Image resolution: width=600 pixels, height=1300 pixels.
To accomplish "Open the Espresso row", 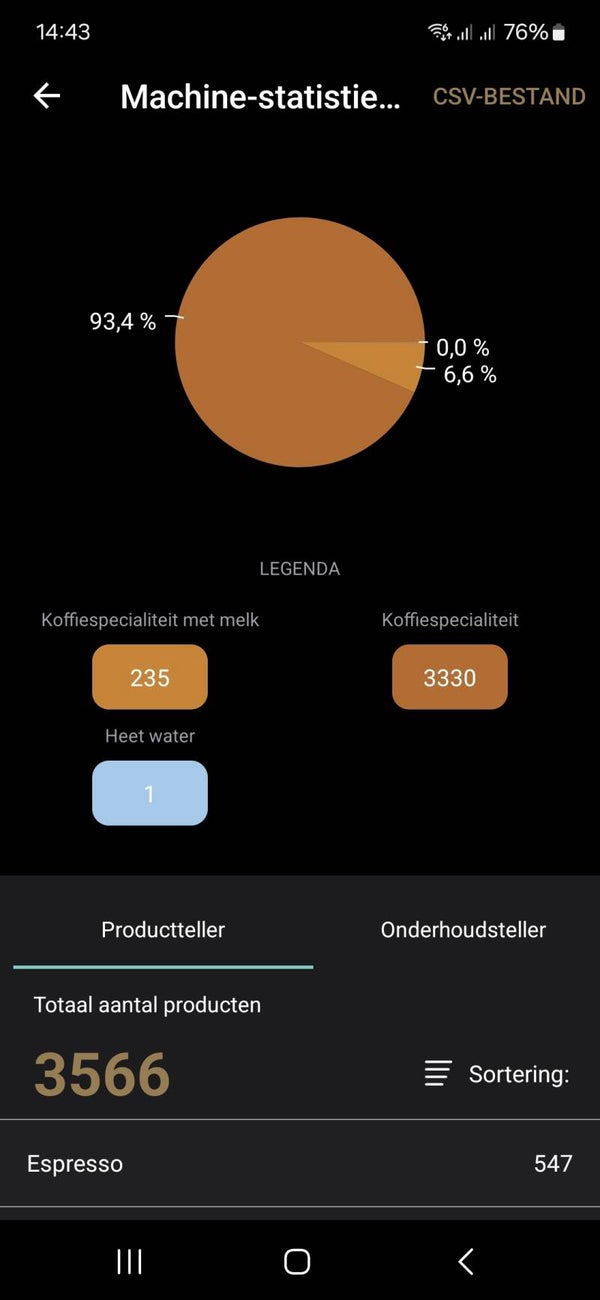I will coord(300,1163).
